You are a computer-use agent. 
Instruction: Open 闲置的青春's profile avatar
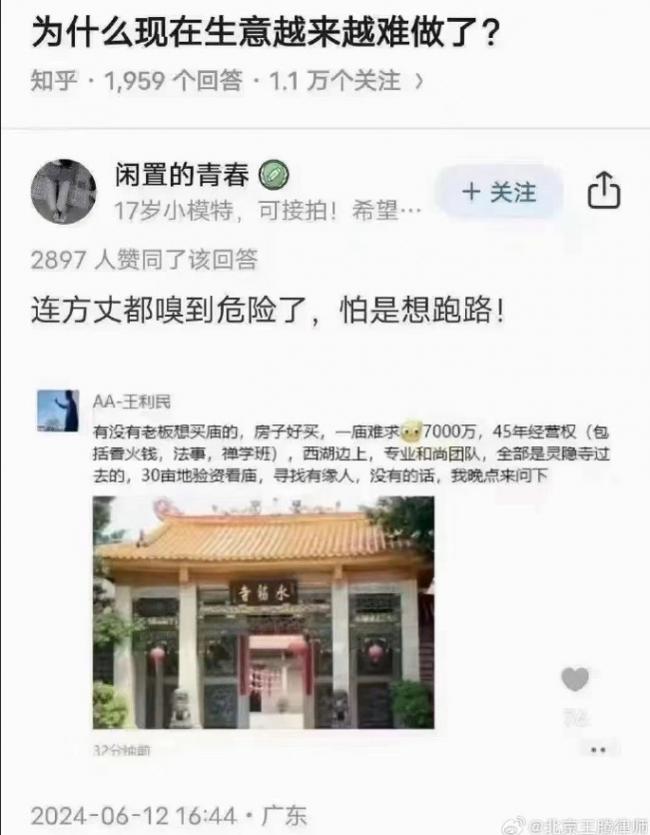click(64, 192)
